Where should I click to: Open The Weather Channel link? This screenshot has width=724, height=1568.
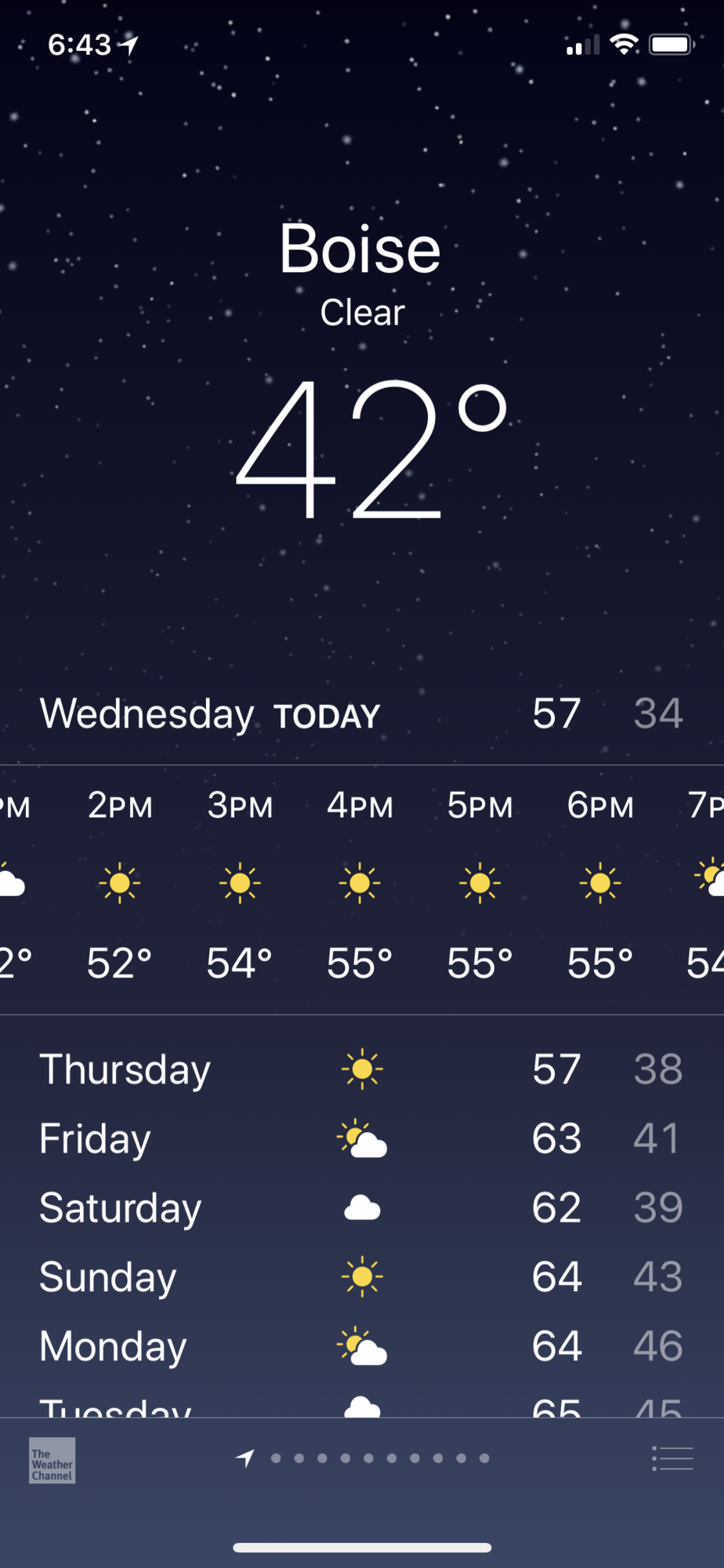pos(52,1460)
